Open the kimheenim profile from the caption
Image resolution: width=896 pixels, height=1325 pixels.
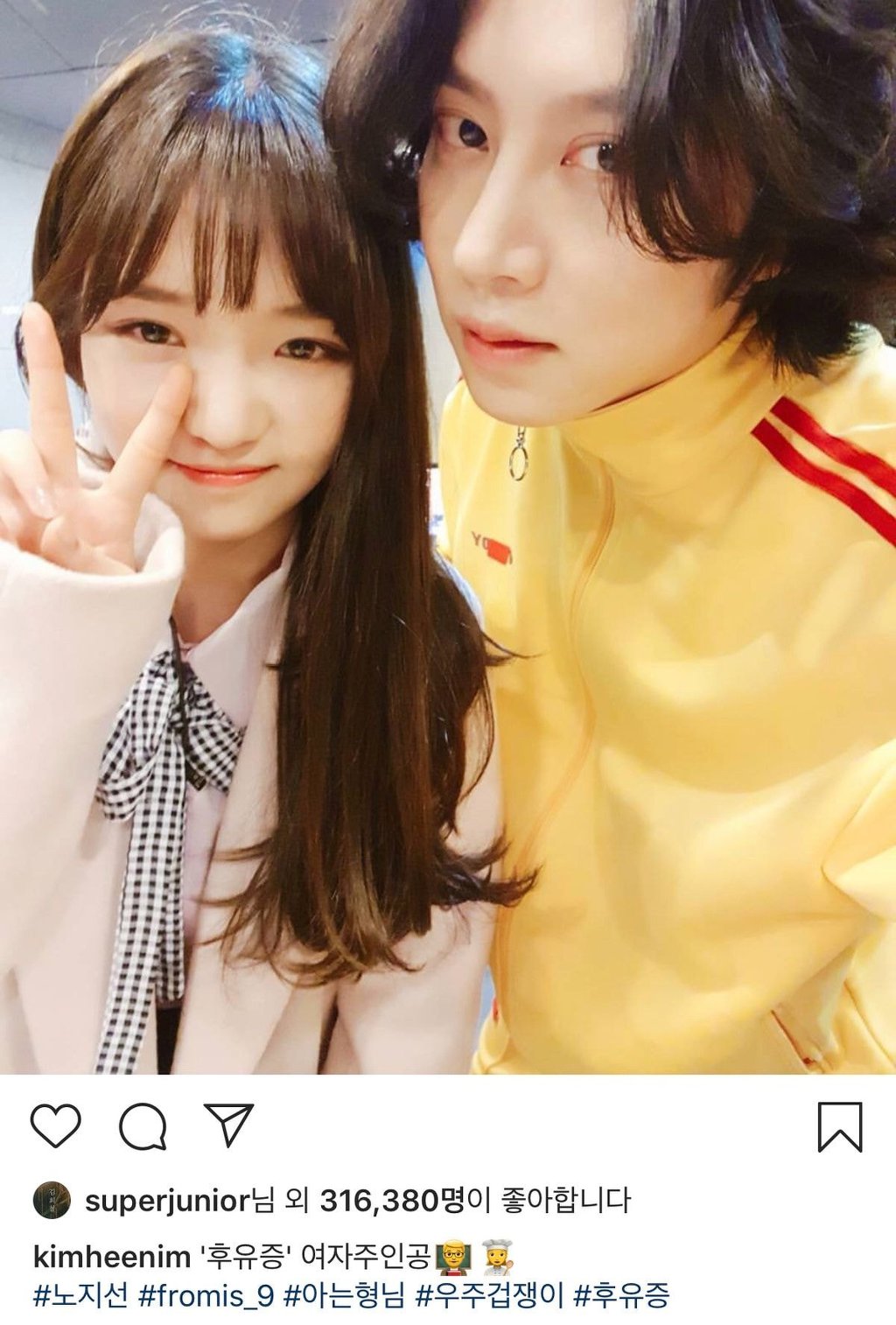tap(111, 1258)
